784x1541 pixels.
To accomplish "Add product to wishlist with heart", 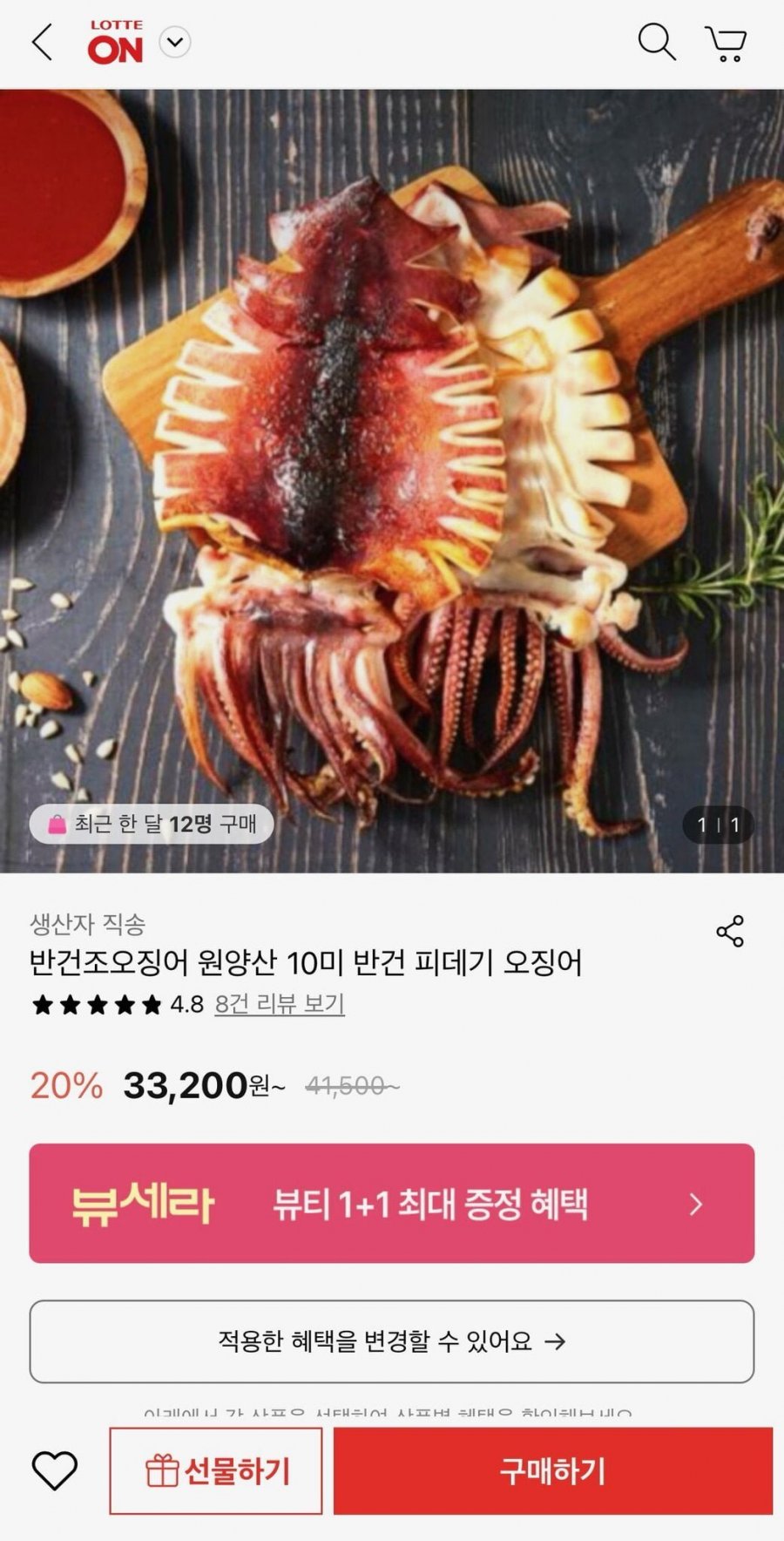I will pyautogui.click(x=55, y=1471).
